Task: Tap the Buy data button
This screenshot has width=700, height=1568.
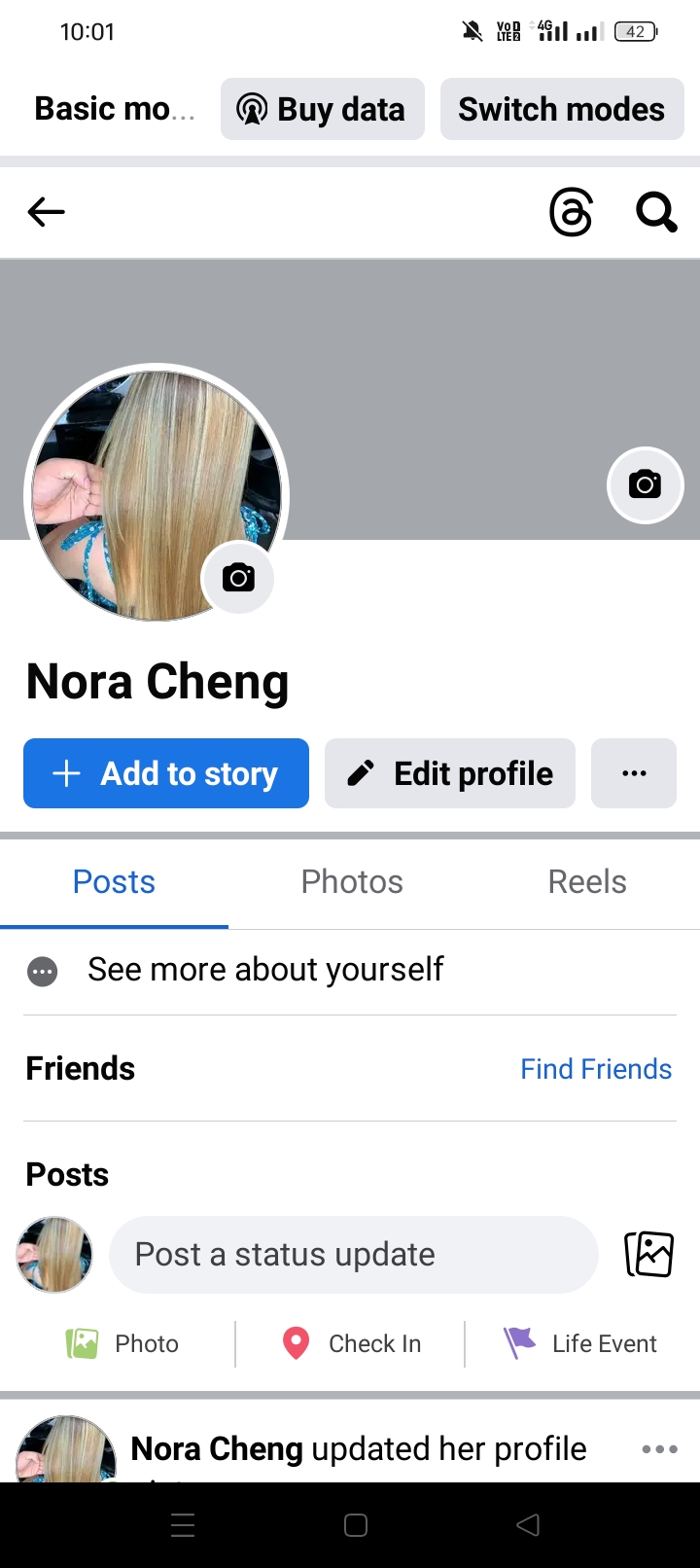Action: tap(323, 109)
